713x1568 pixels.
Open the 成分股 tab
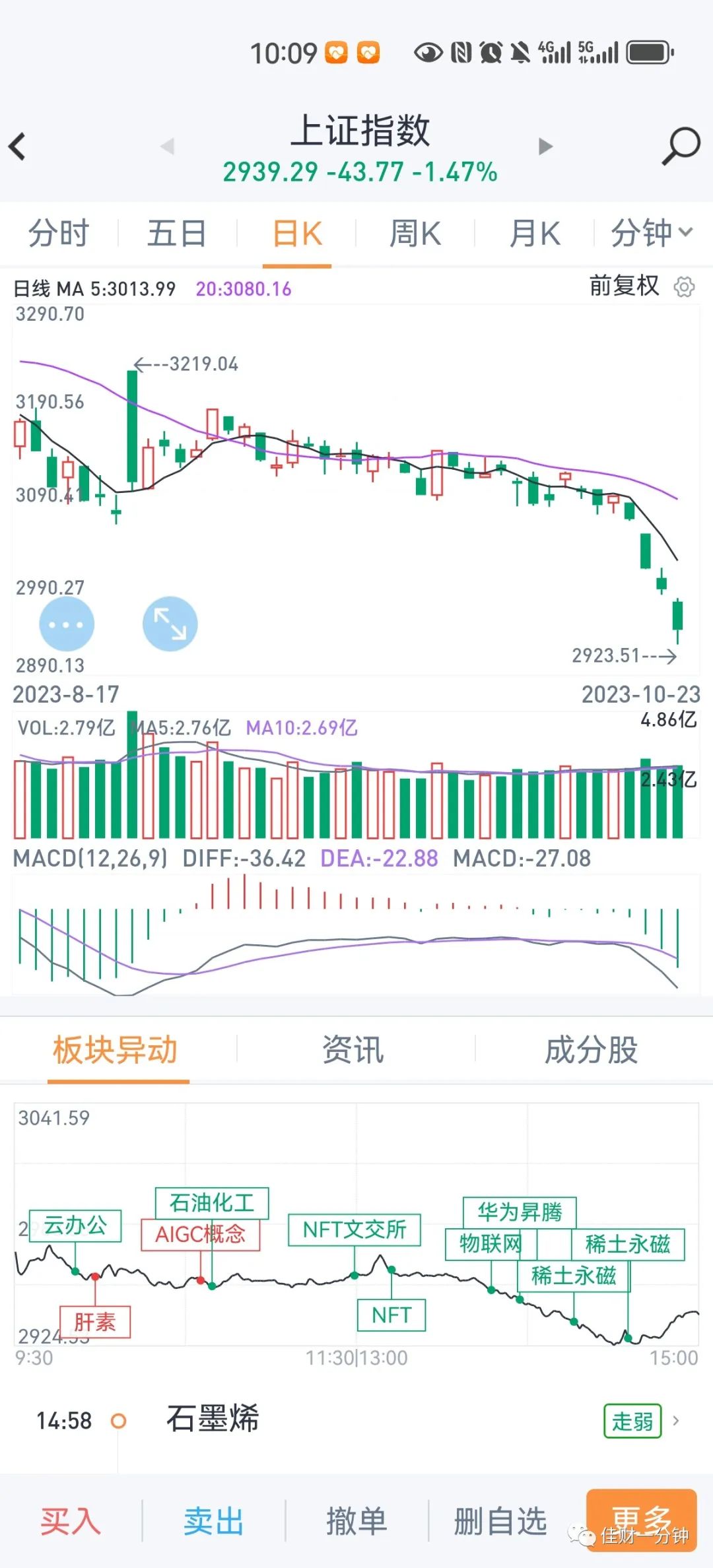tap(591, 1049)
